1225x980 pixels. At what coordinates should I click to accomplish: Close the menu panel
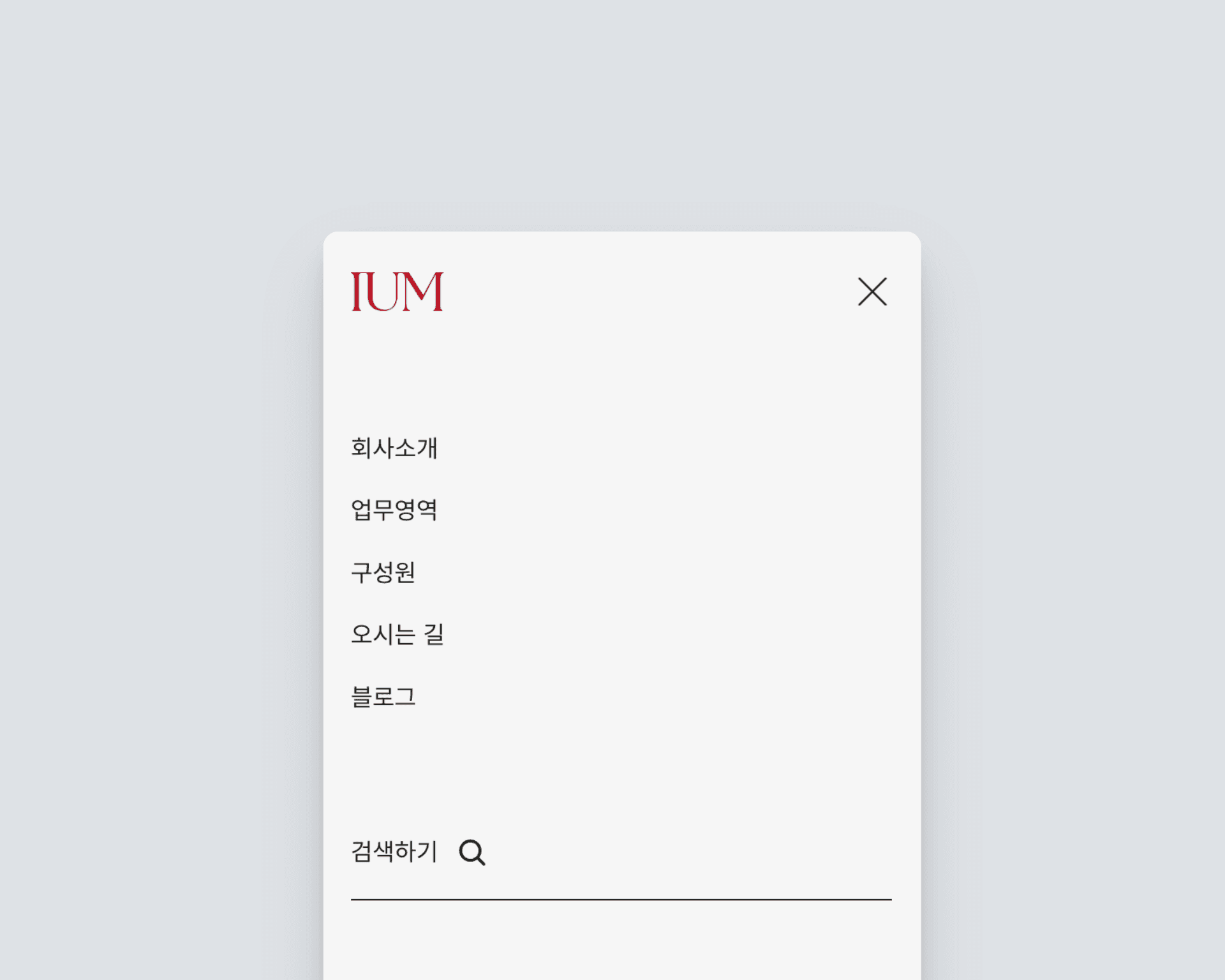872,292
